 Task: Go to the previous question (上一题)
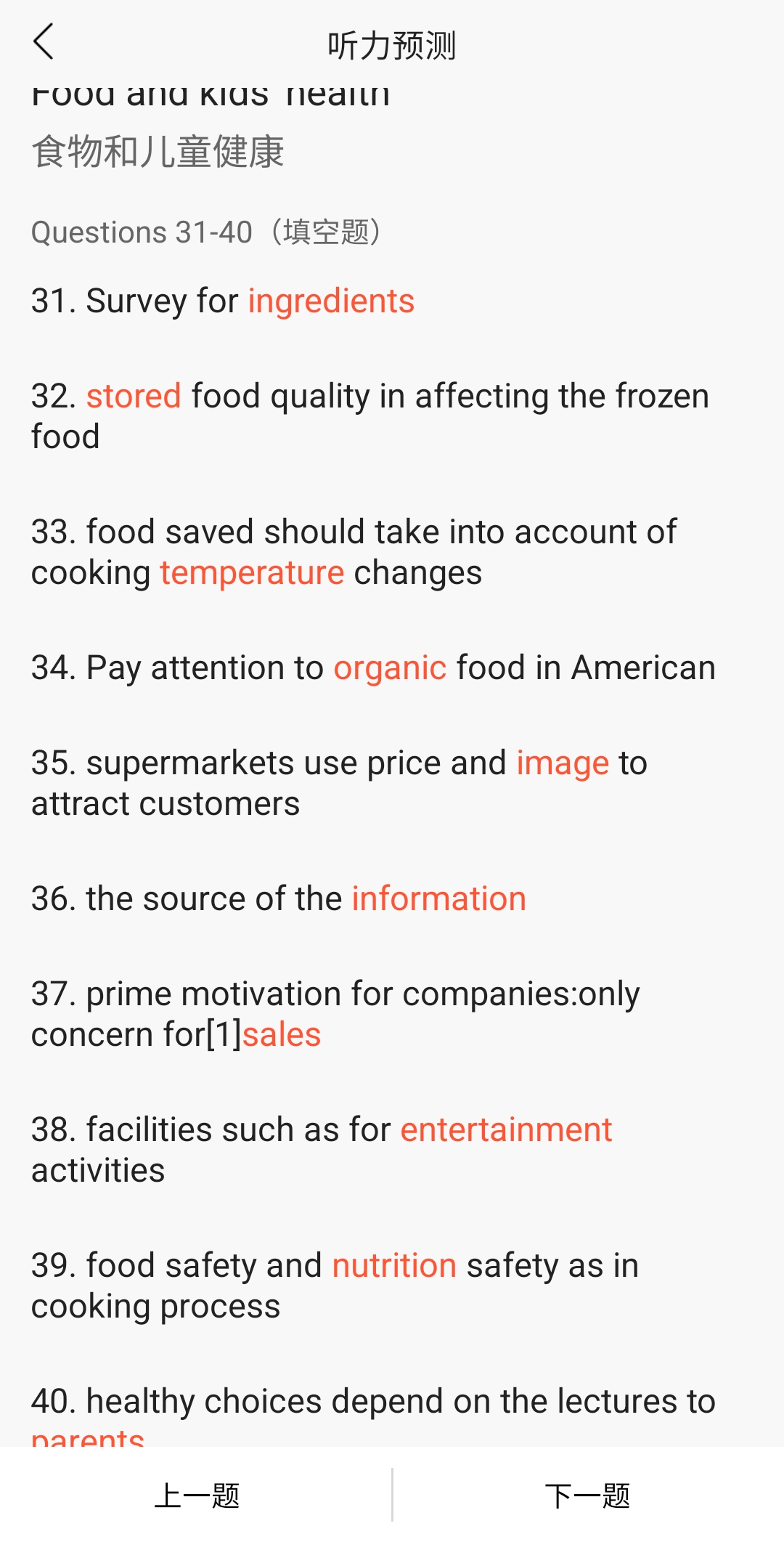pyautogui.click(x=196, y=1496)
